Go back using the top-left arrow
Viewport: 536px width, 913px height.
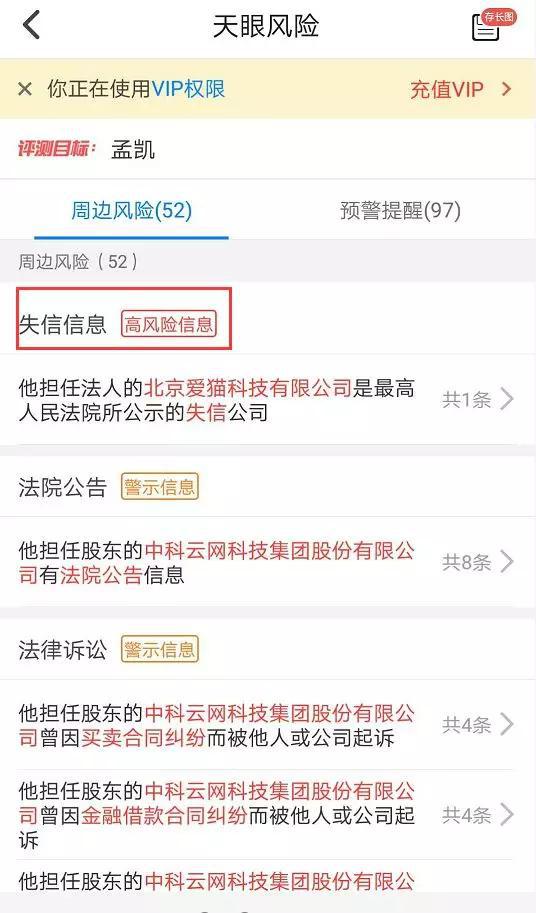(31, 26)
